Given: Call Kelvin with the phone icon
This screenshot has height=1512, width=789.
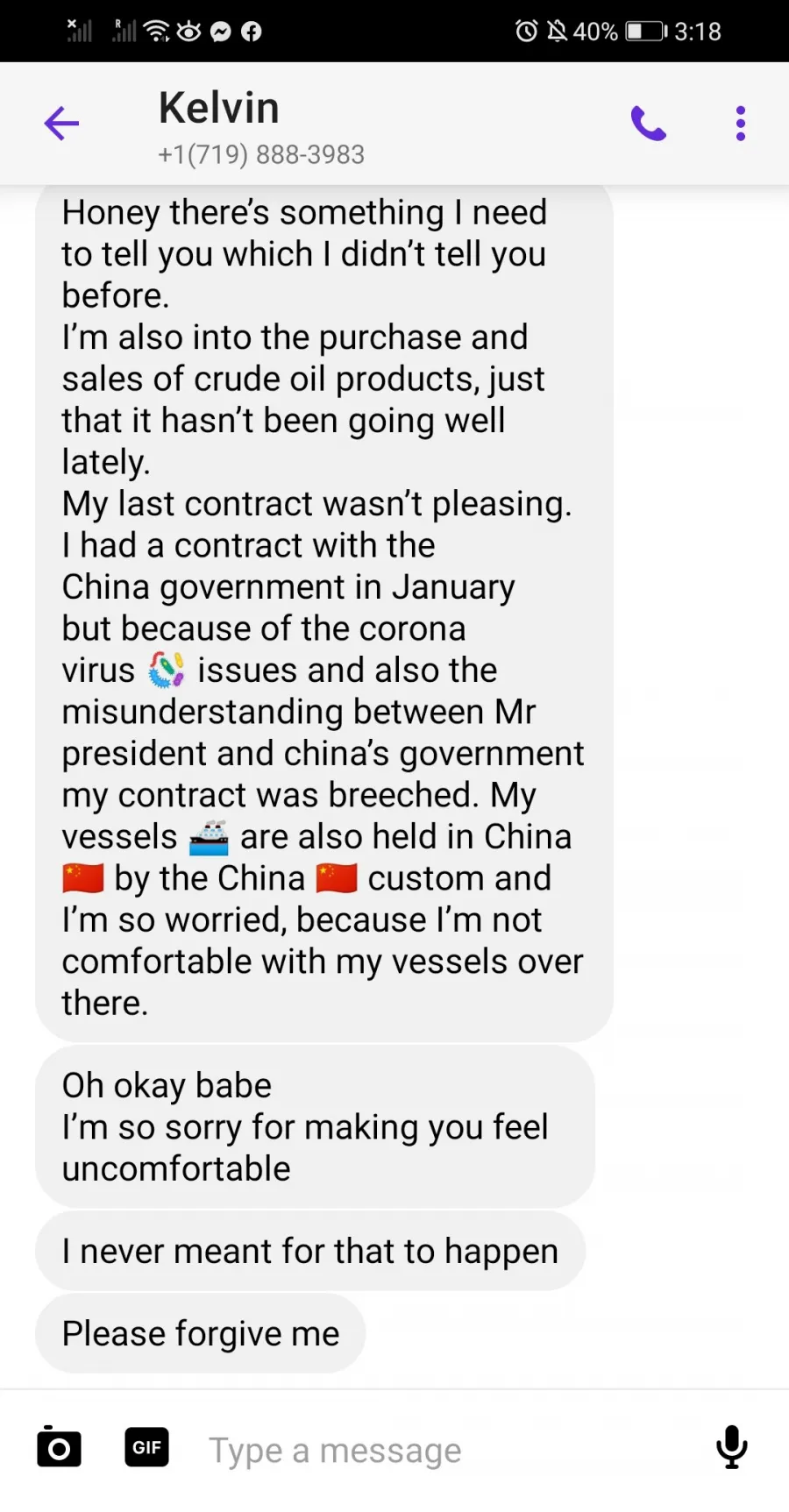Looking at the screenshot, I should (649, 124).
